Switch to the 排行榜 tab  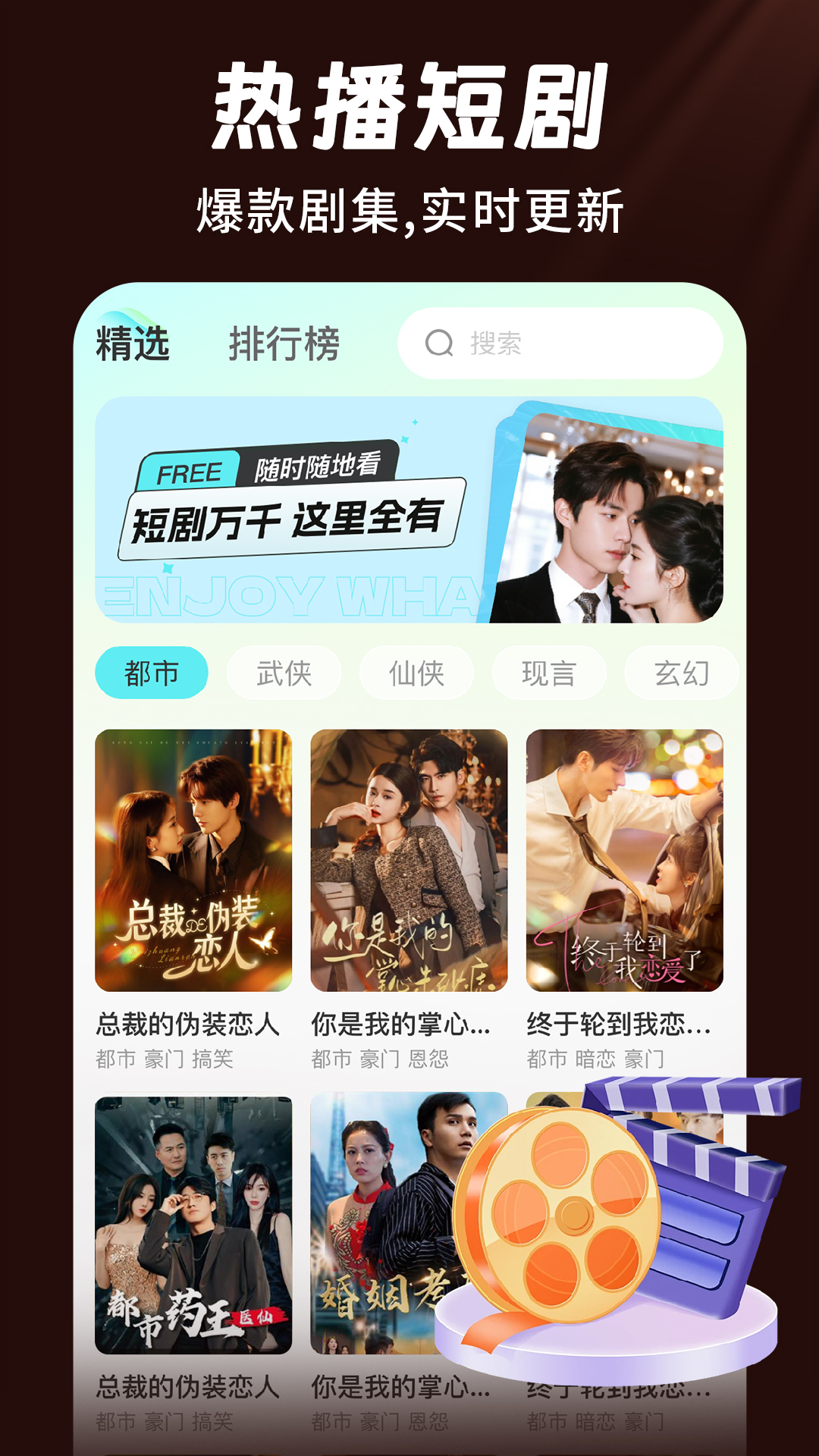(285, 343)
